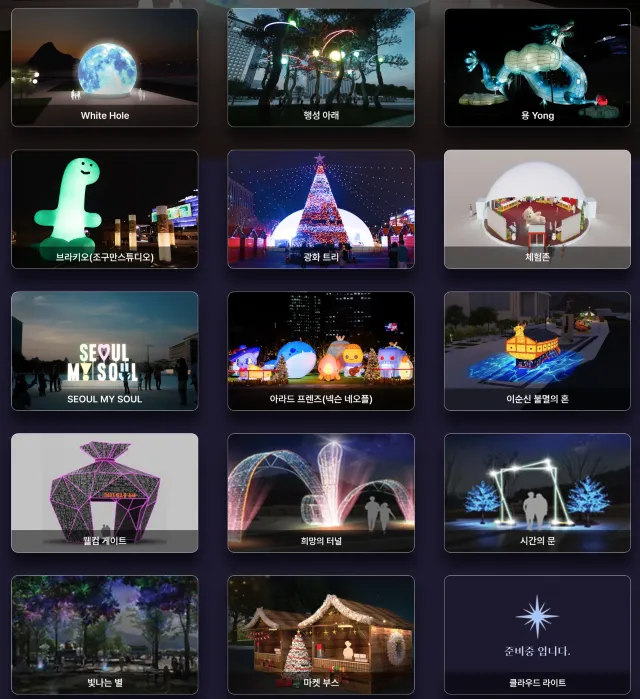Screen dimensions: 640x699
Task: Open the 빛나는 별 card
Action: tap(105, 635)
